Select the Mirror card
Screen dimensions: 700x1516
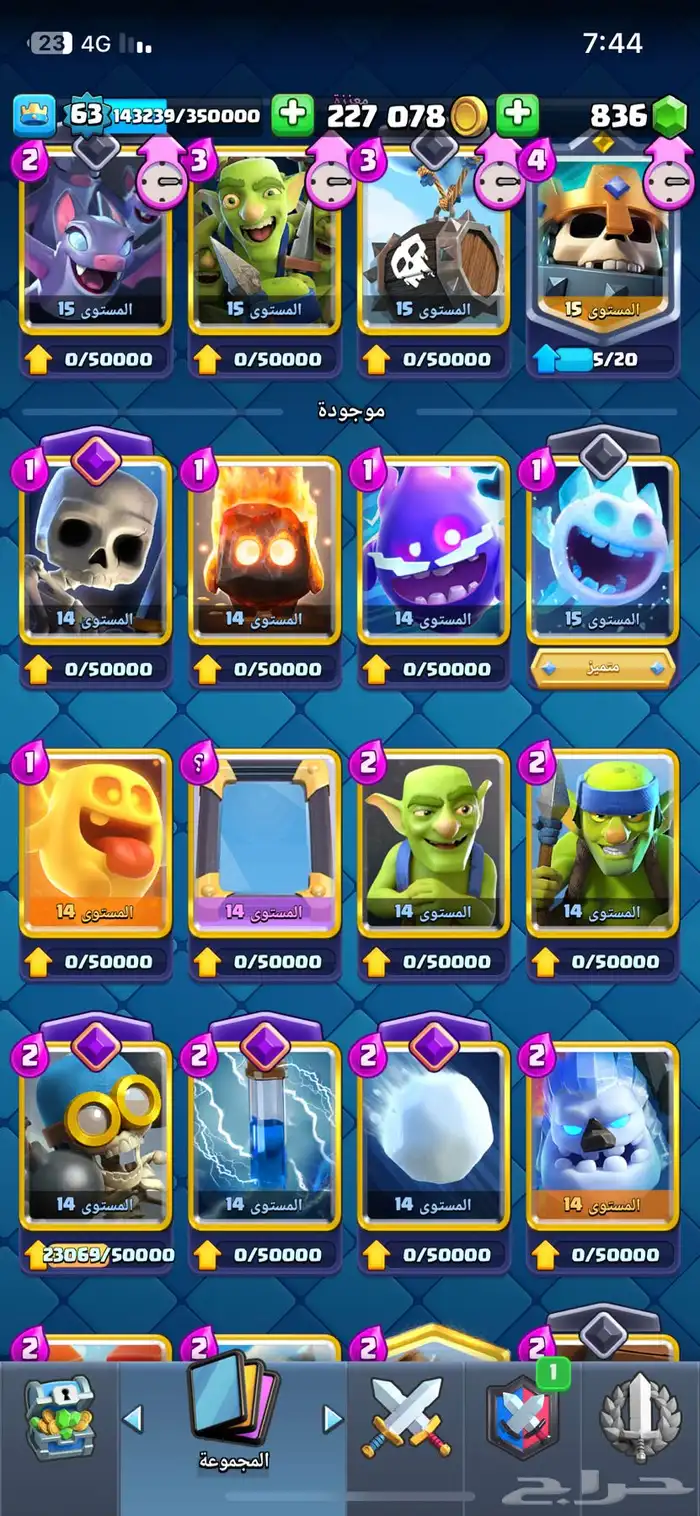tap(264, 842)
